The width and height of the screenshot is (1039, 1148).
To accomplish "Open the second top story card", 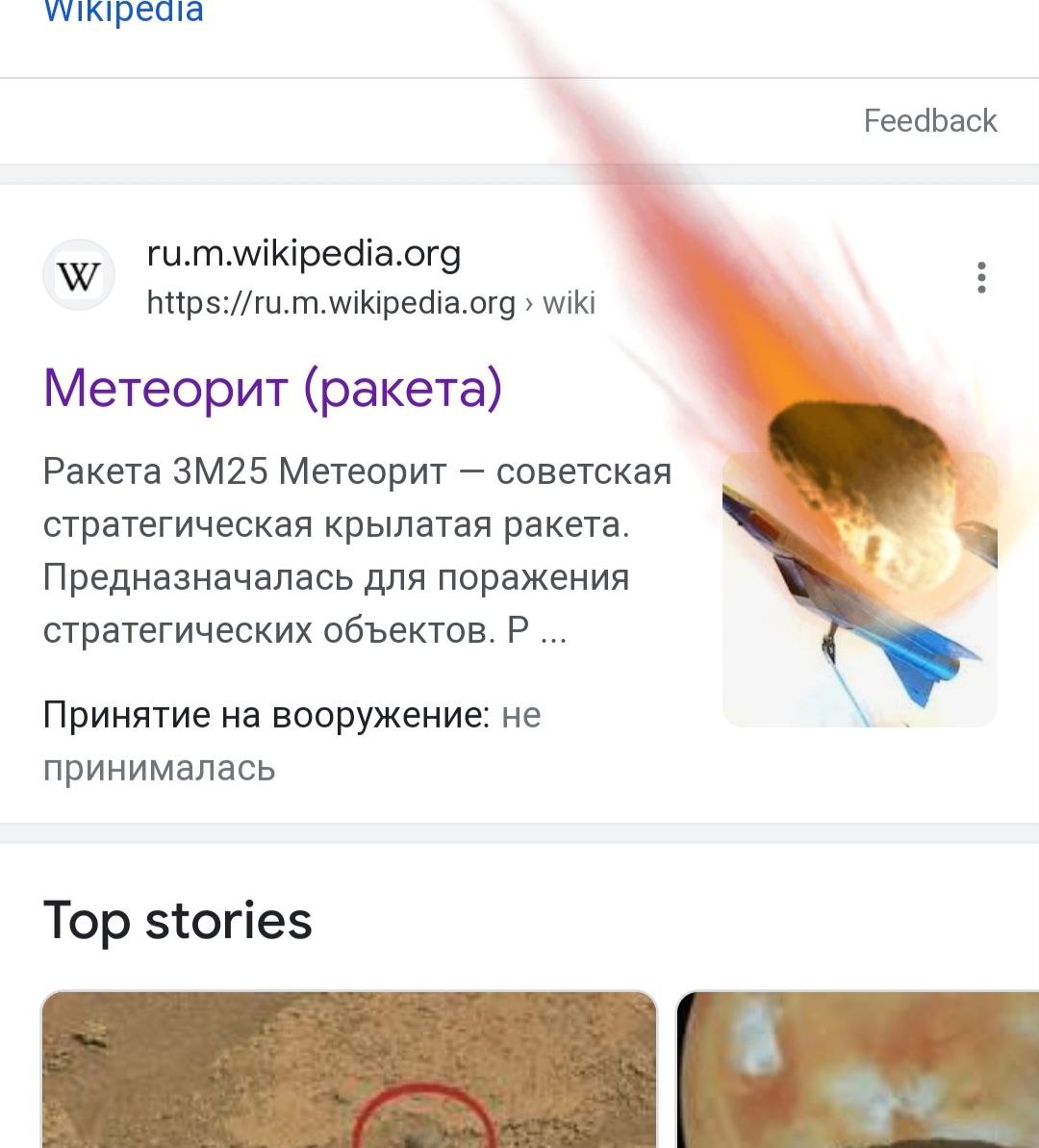I will click(858, 1070).
